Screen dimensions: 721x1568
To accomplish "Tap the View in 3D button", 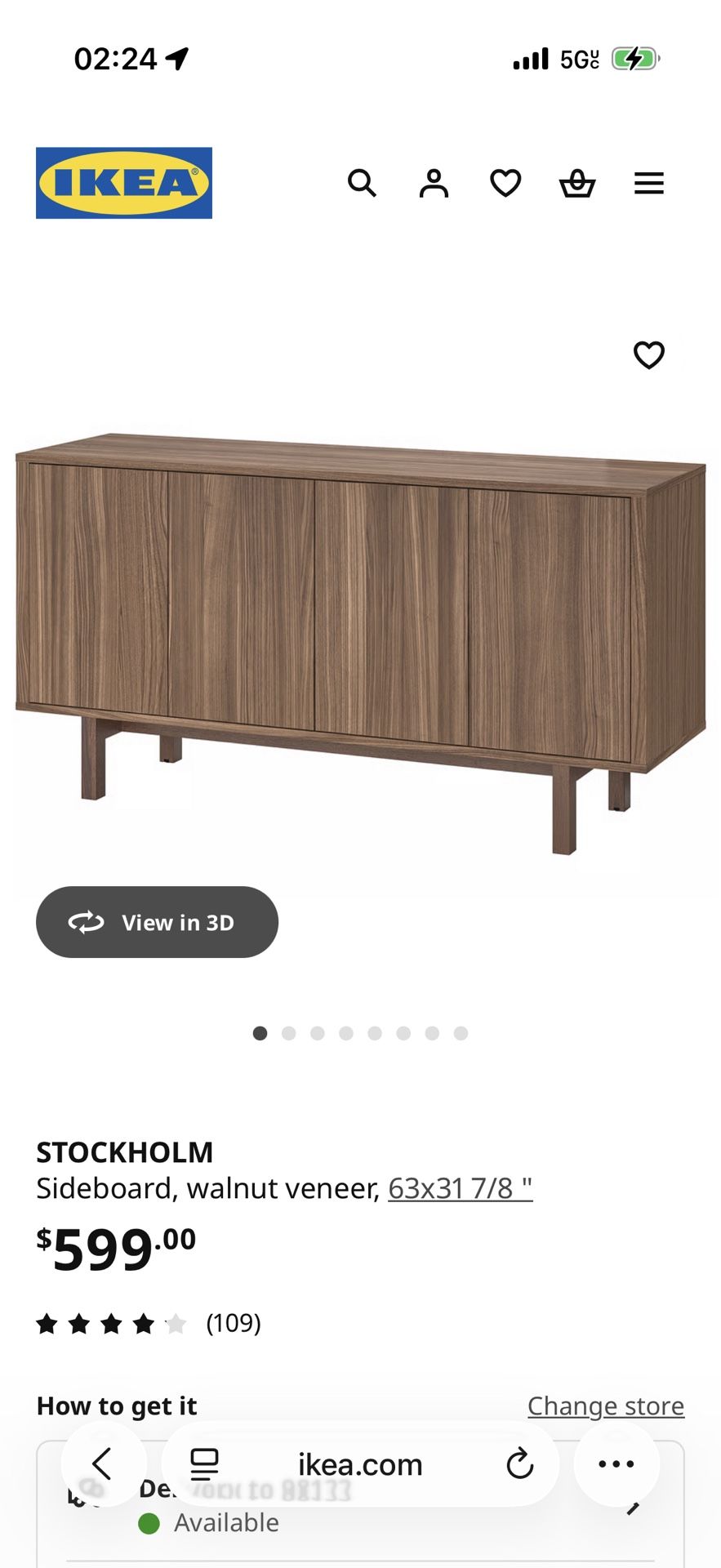I will click(158, 922).
